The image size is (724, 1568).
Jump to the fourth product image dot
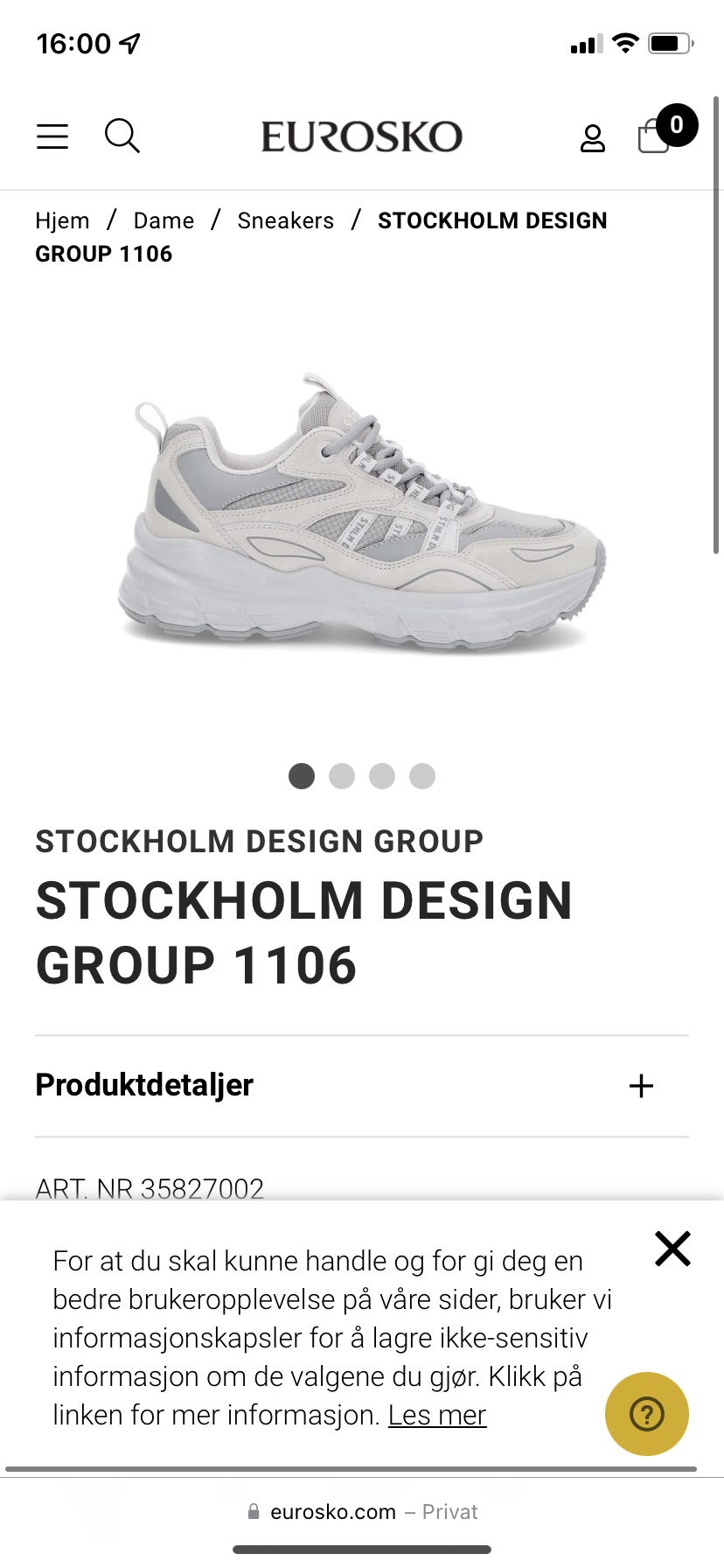(422, 776)
